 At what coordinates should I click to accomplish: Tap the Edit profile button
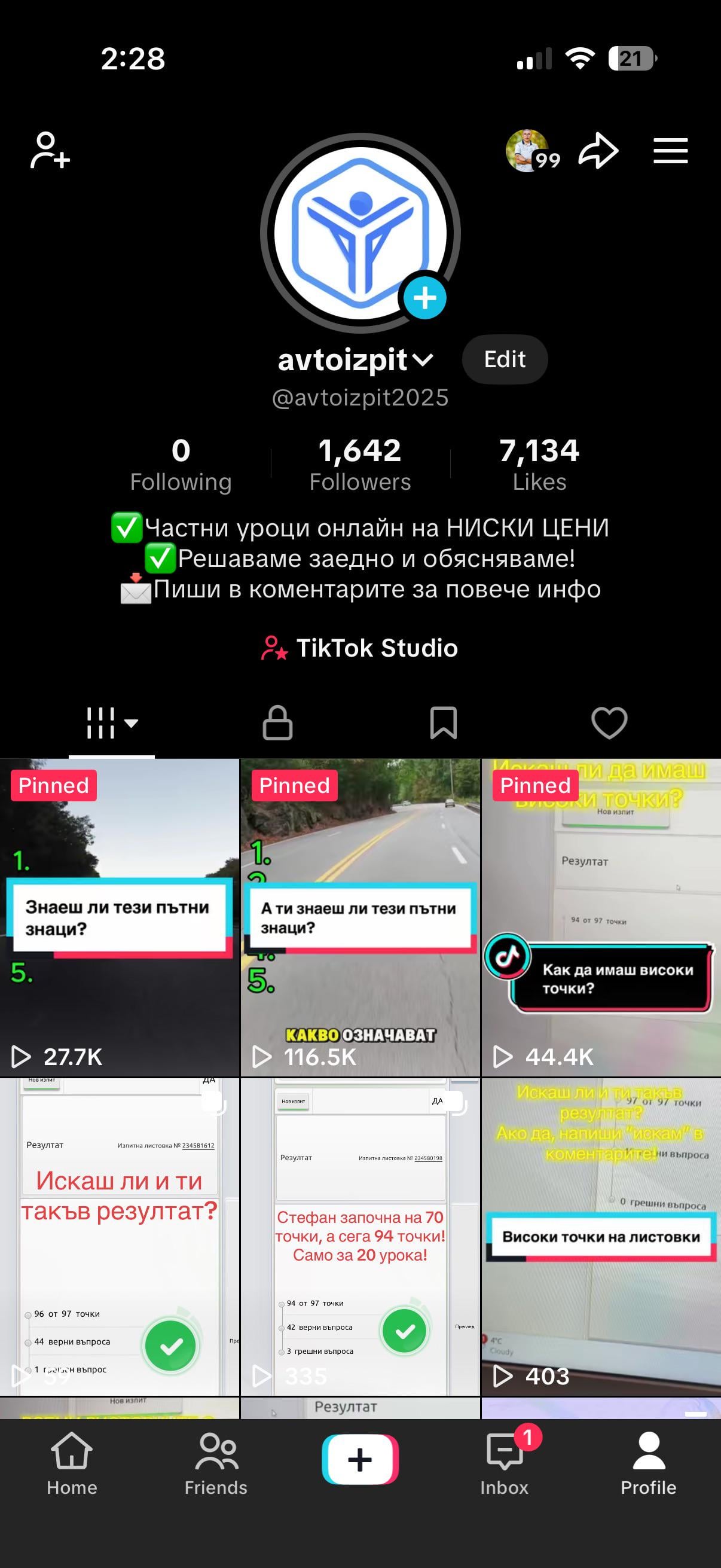505,359
